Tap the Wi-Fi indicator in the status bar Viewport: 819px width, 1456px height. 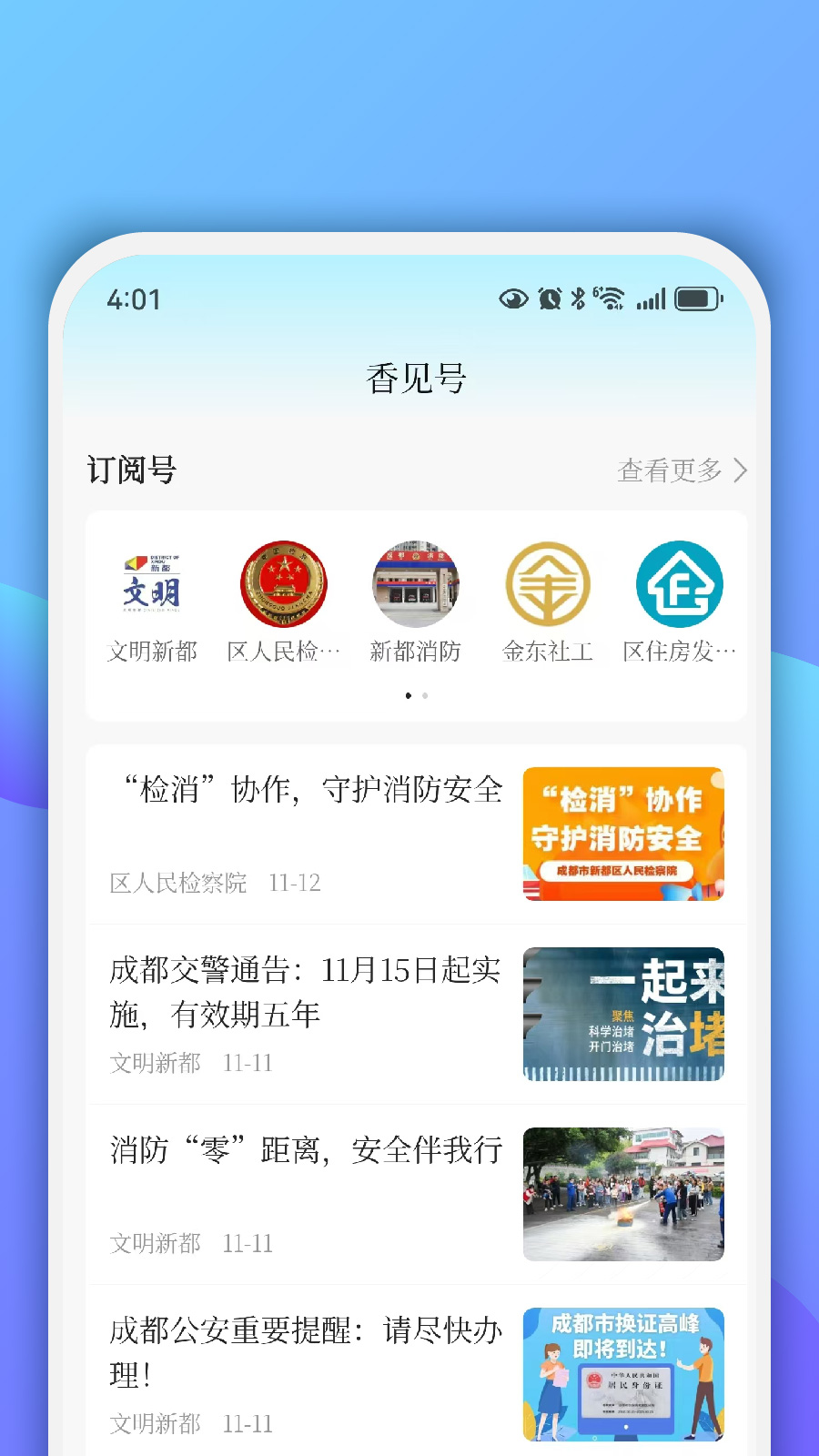(x=609, y=297)
